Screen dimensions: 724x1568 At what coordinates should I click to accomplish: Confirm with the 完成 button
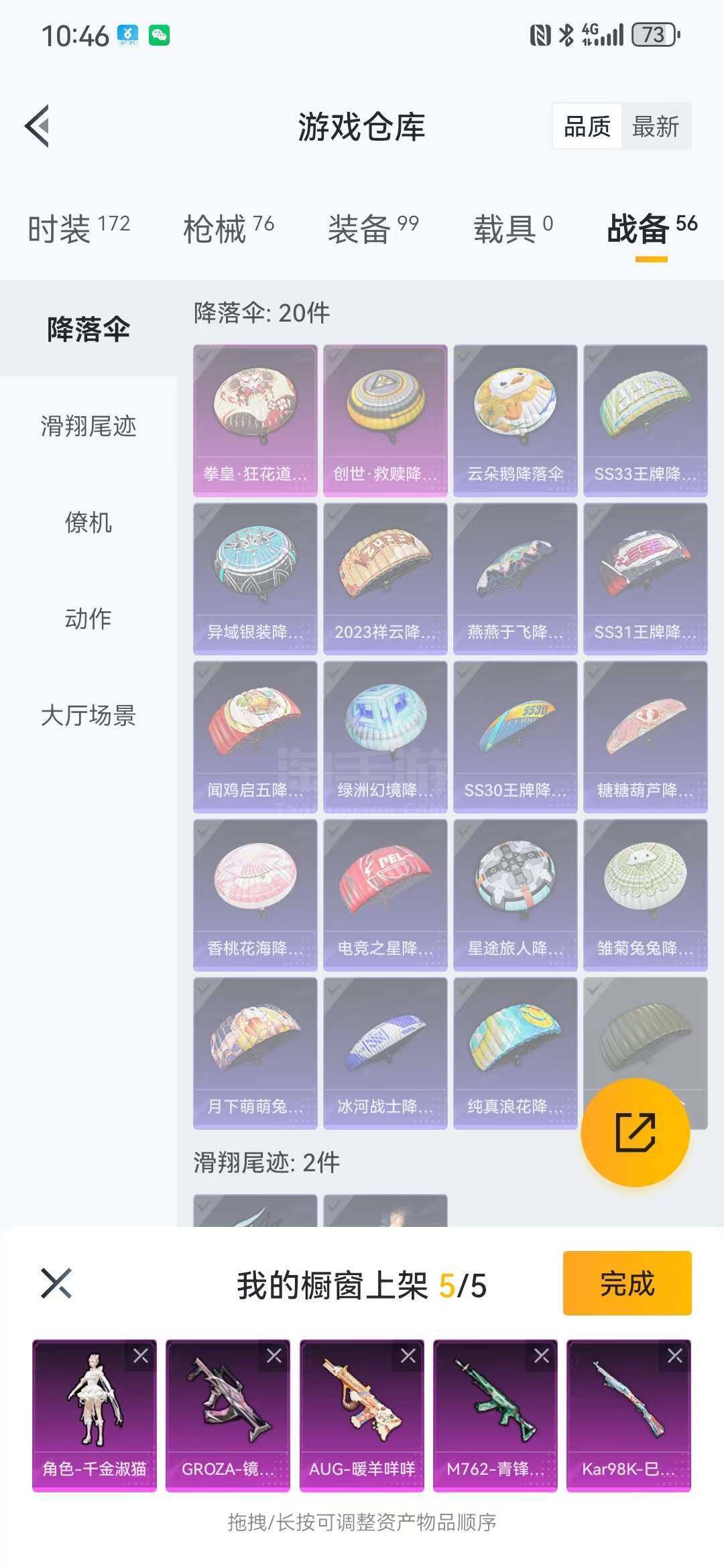(627, 1283)
